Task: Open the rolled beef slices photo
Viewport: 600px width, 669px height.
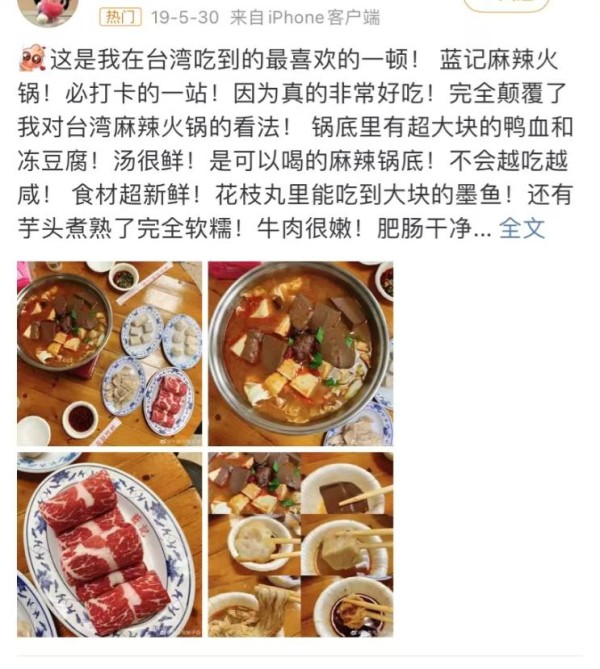Action: [109, 544]
